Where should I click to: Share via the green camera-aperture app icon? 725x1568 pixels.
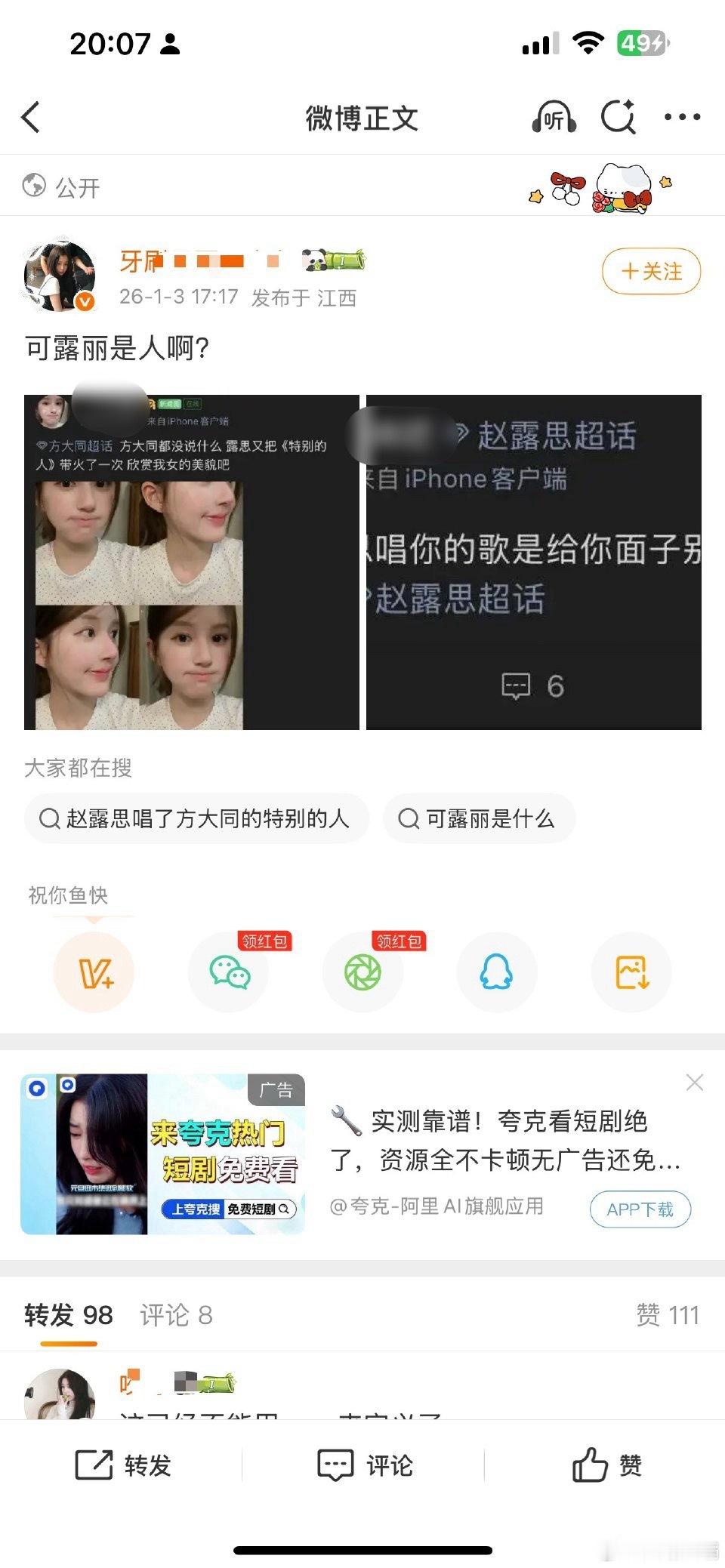362,973
